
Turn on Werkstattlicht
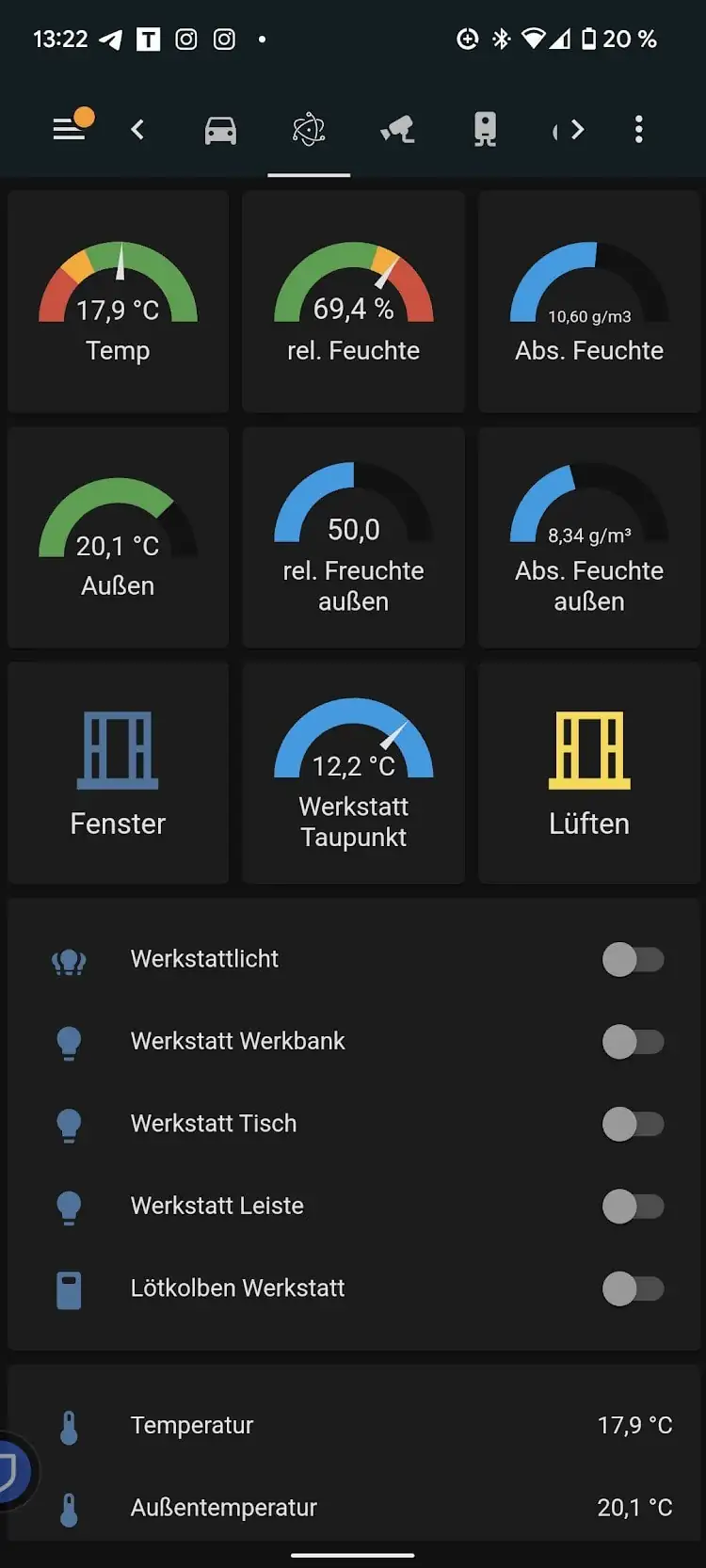(x=633, y=960)
